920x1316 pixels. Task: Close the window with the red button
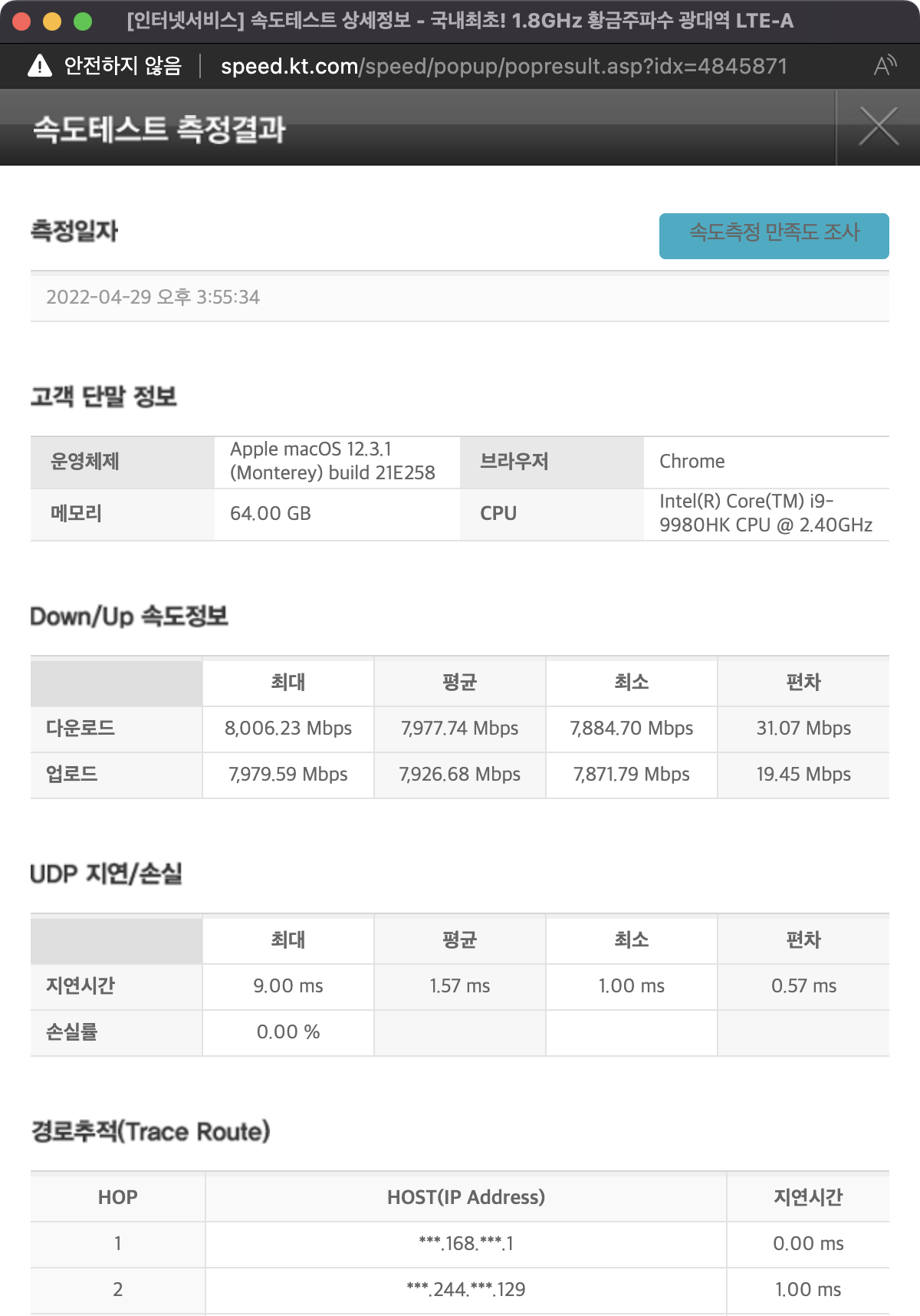(21, 21)
